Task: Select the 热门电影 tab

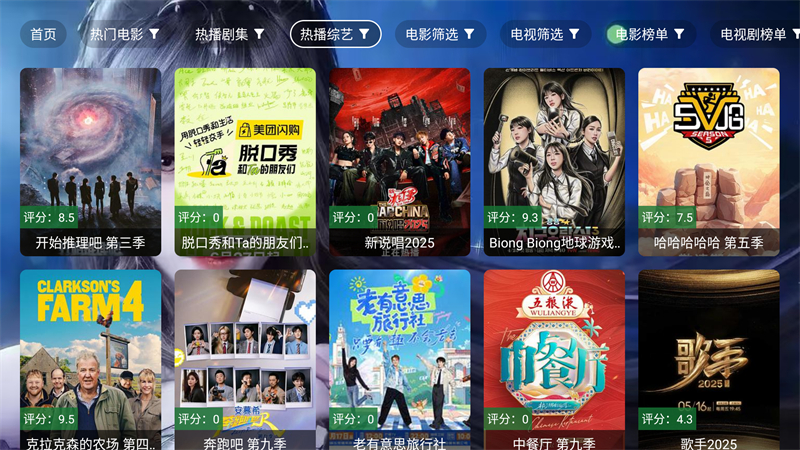Action: click(x=124, y=34)
